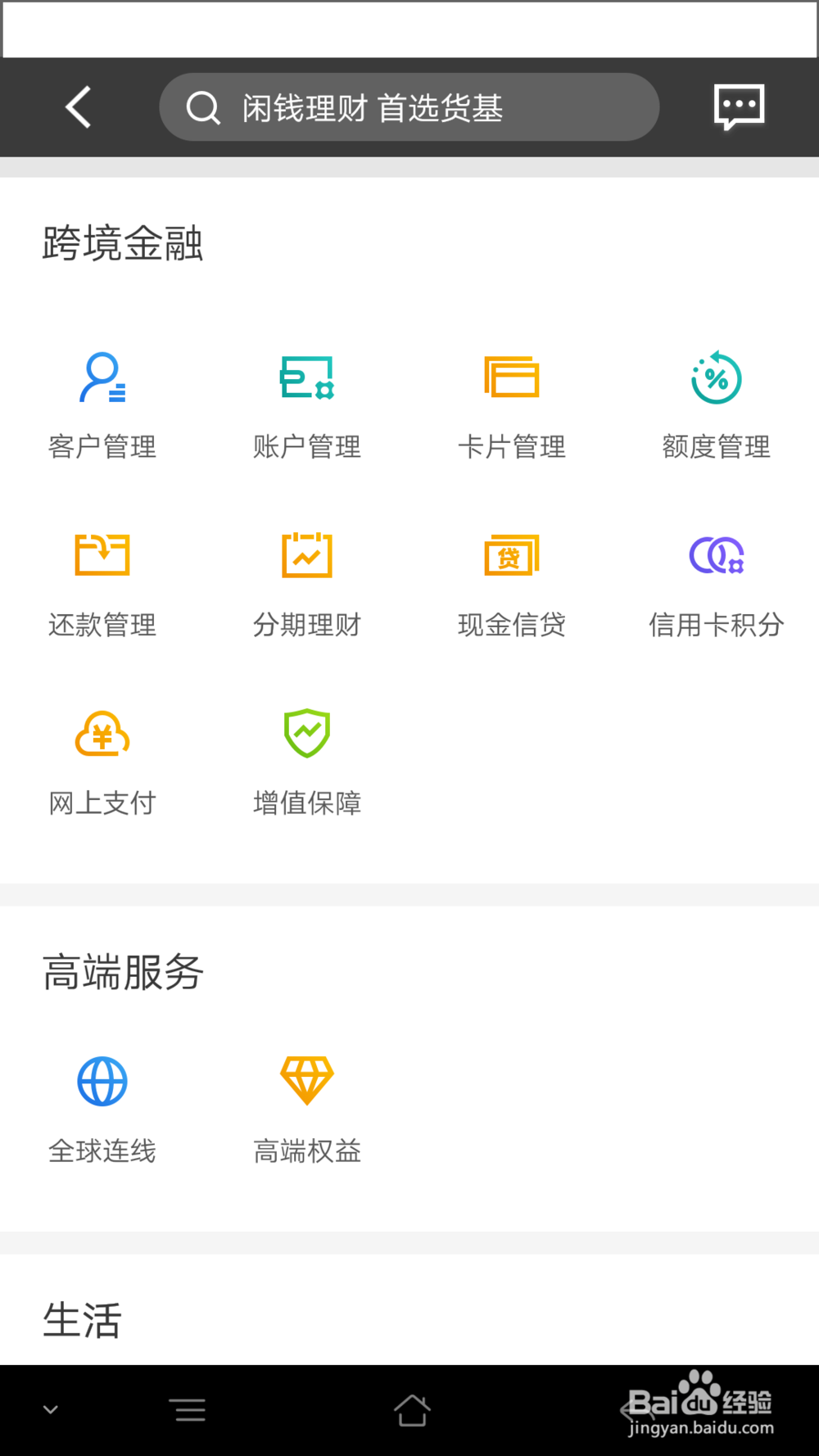
Task: Open 还款管理
Action: [102, 584]
